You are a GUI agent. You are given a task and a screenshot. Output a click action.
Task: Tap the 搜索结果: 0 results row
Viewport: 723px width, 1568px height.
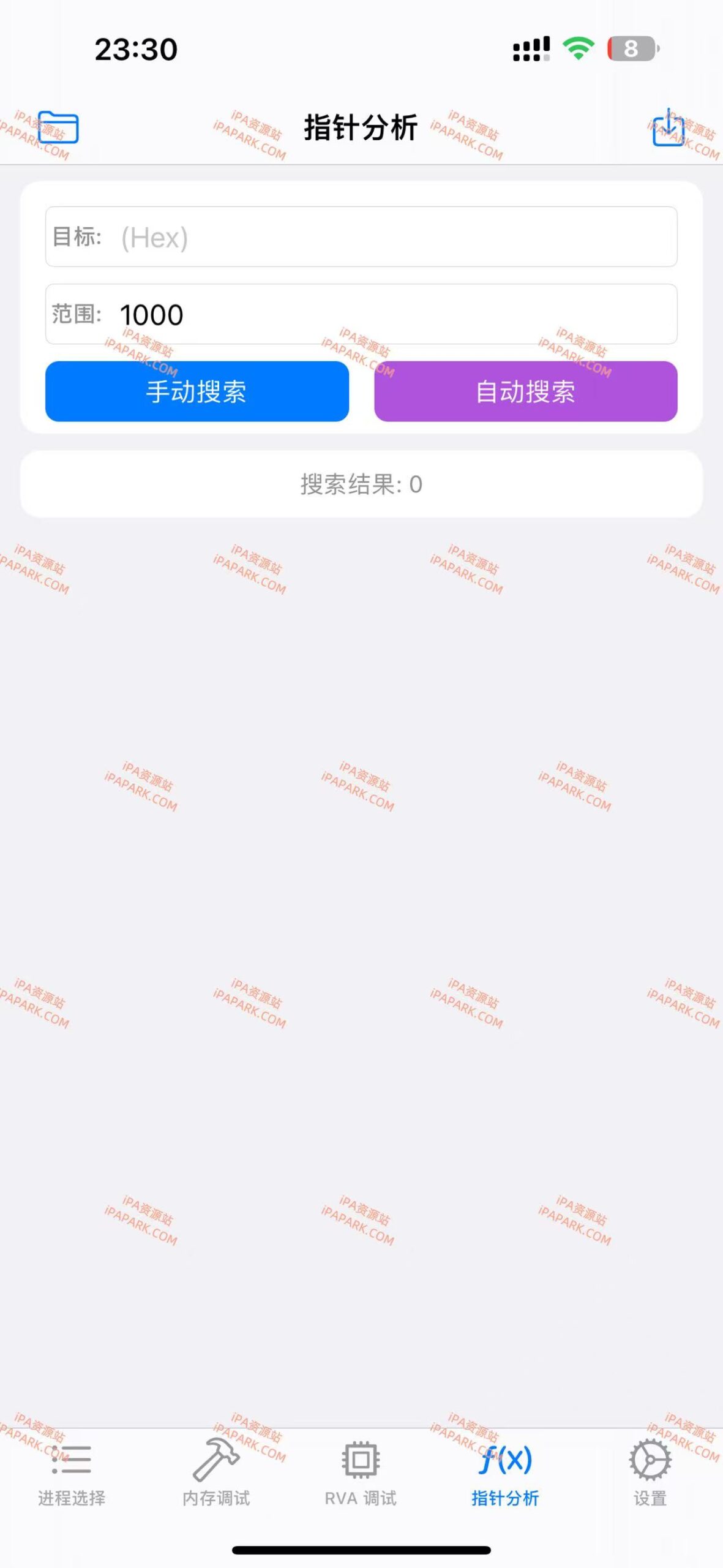tap(361, 483)
